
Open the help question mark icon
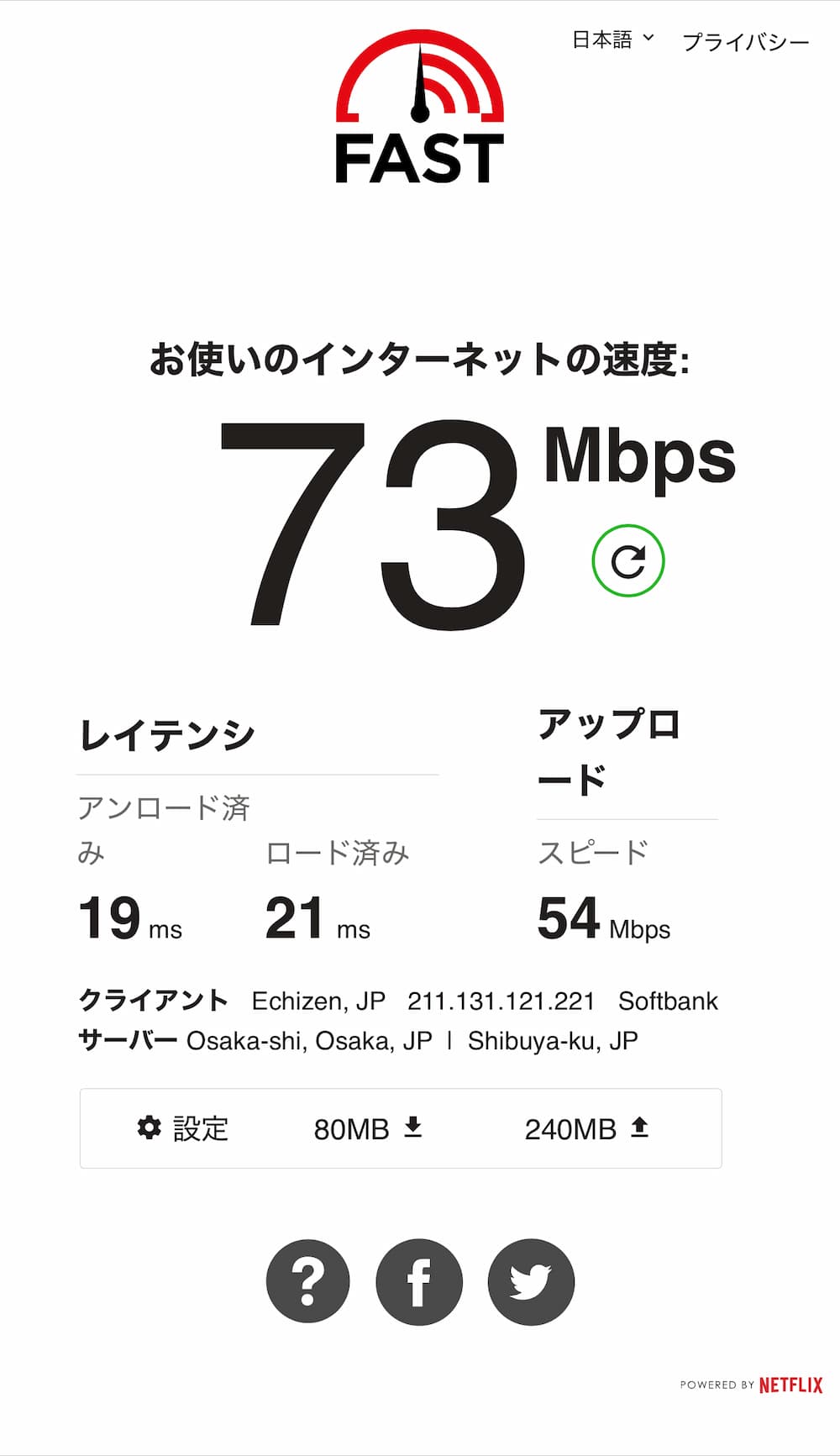[308, 1282]
